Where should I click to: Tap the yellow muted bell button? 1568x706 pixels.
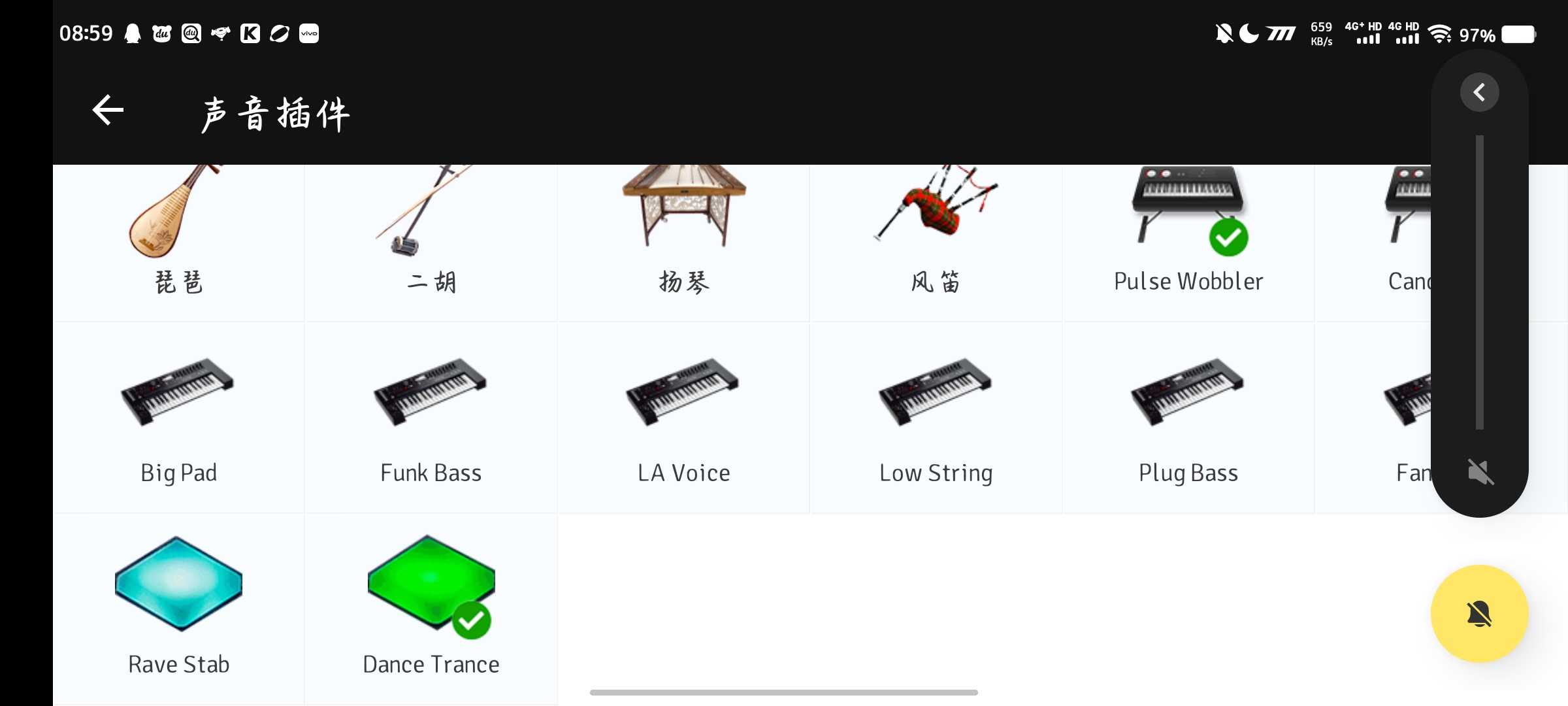pos(1479,614)
